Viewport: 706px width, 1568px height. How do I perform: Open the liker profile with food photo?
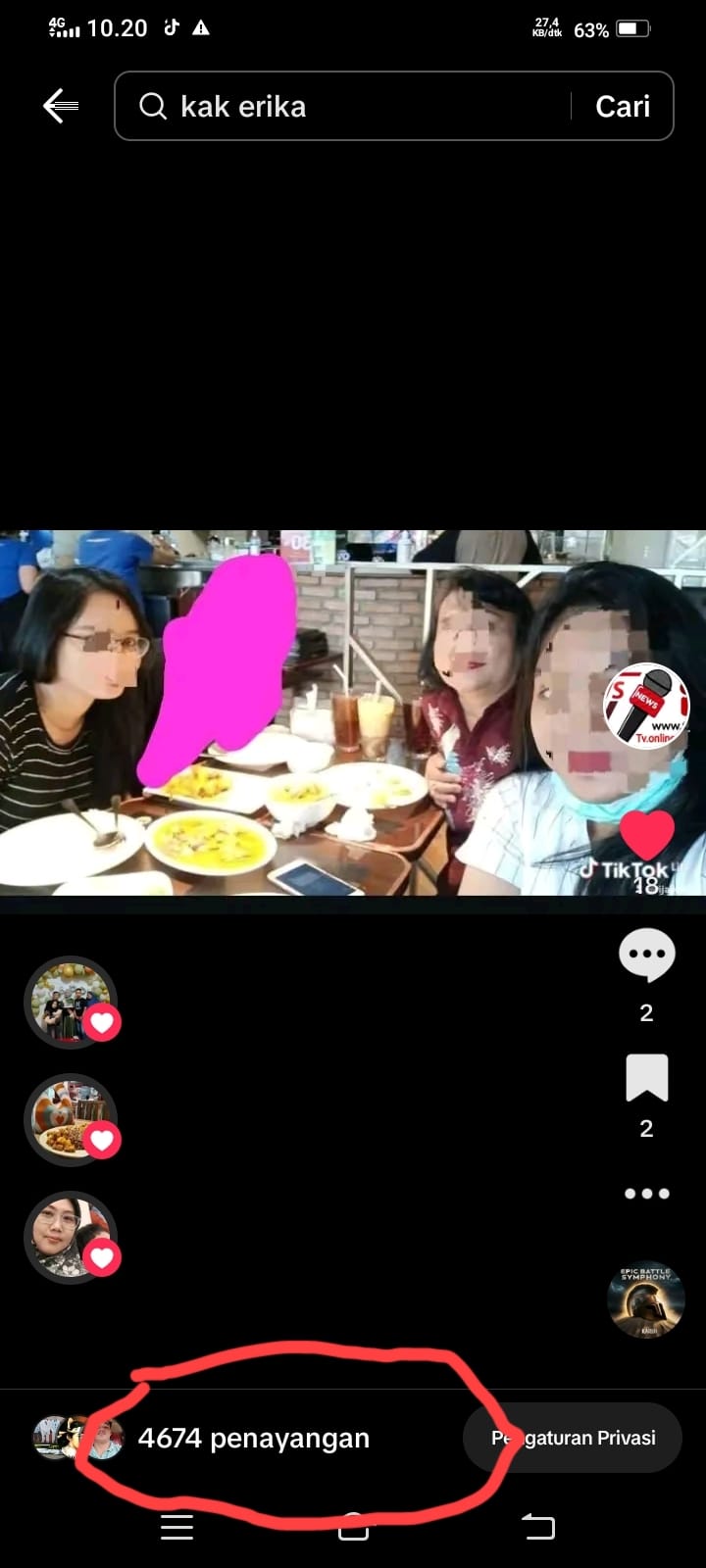[x=70, y=1119]
